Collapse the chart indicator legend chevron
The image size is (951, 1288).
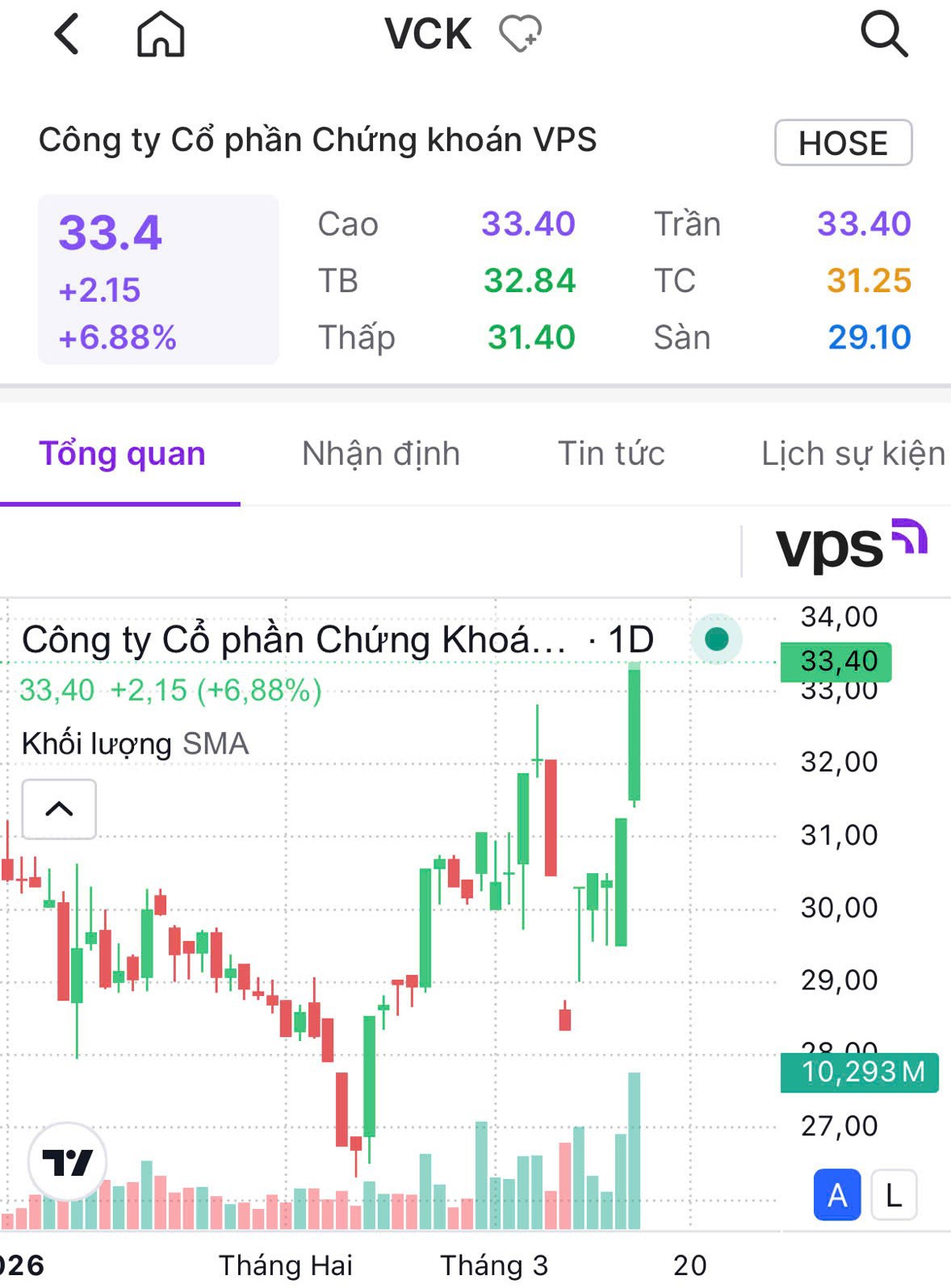(x=59, y=809)
